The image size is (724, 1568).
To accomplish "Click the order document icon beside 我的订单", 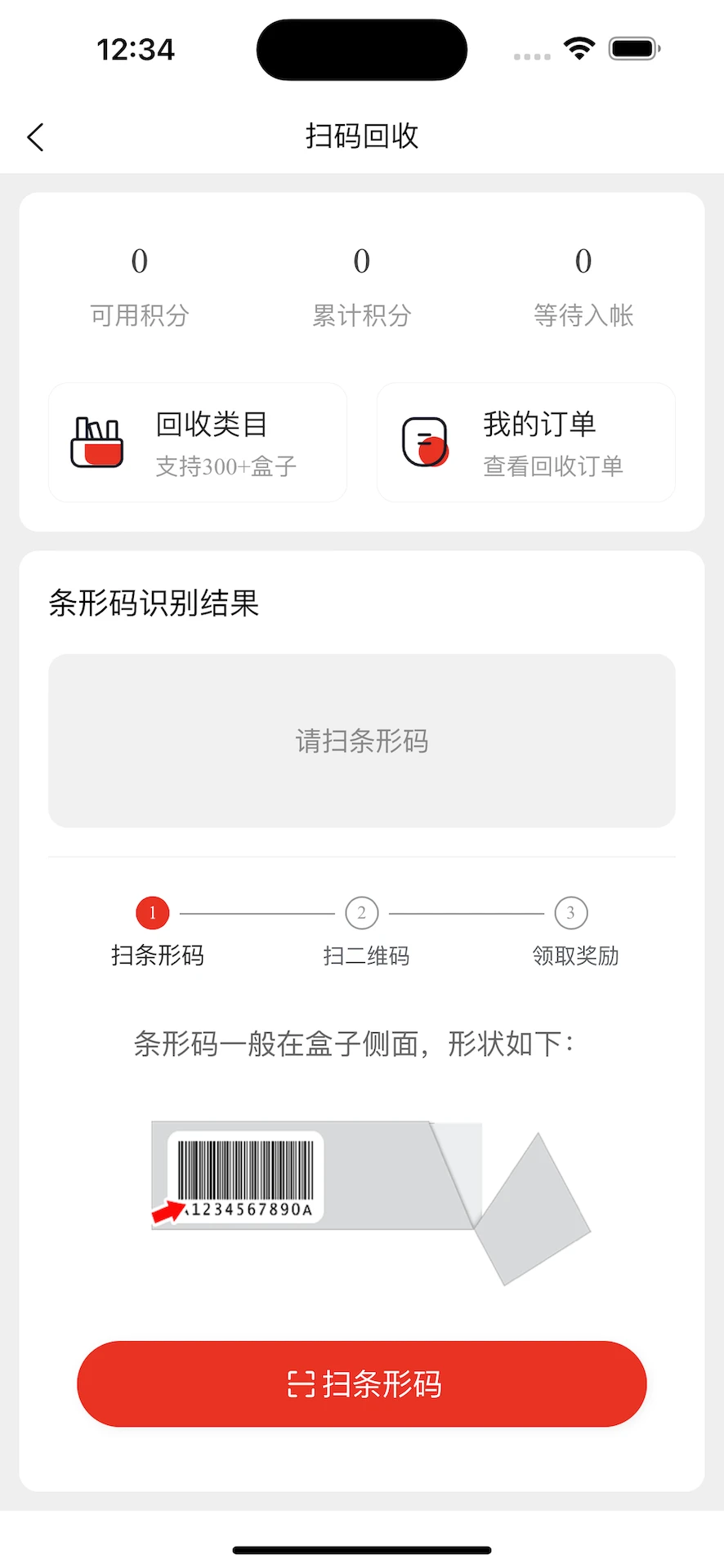I will point(425,443).
